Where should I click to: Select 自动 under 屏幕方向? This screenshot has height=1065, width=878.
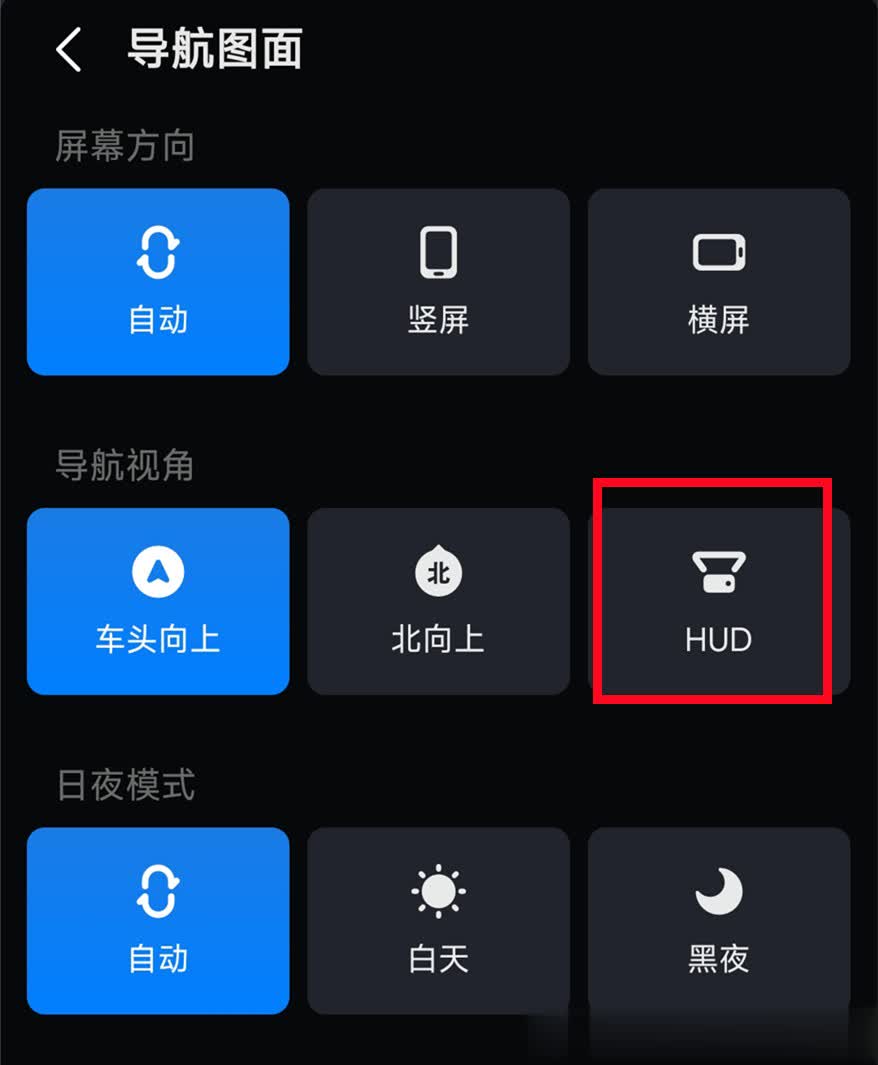click(158, 282)
